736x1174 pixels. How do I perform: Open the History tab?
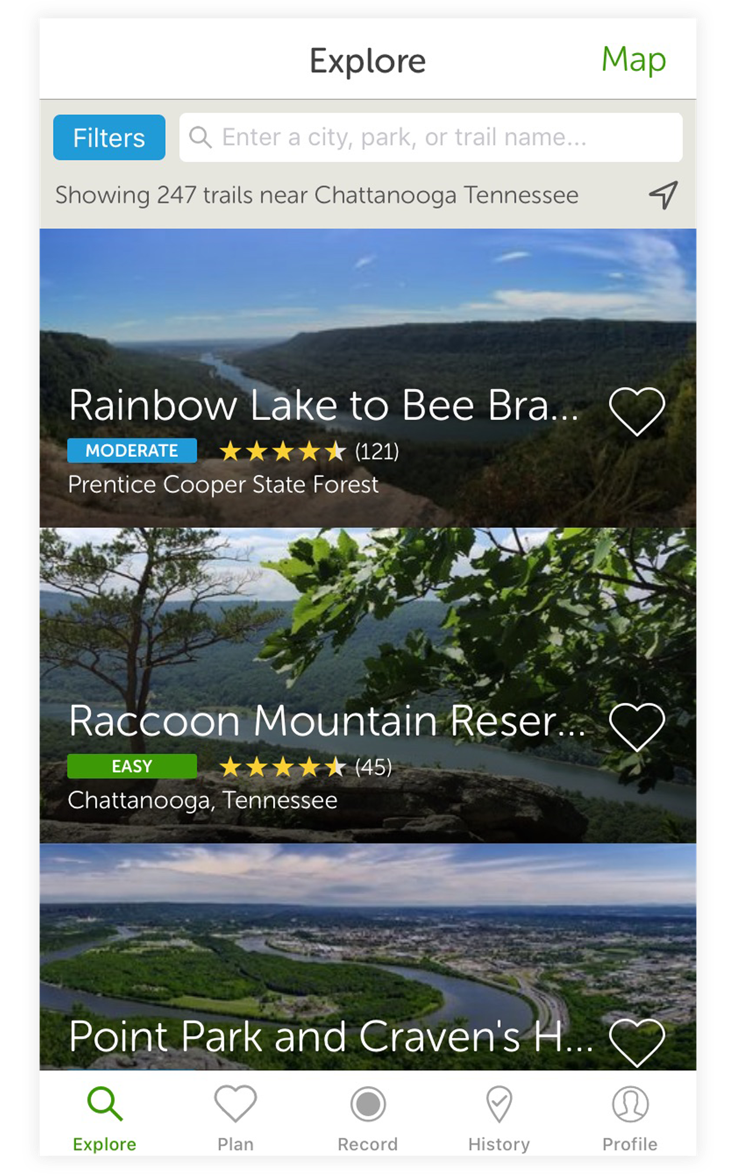498,1118
